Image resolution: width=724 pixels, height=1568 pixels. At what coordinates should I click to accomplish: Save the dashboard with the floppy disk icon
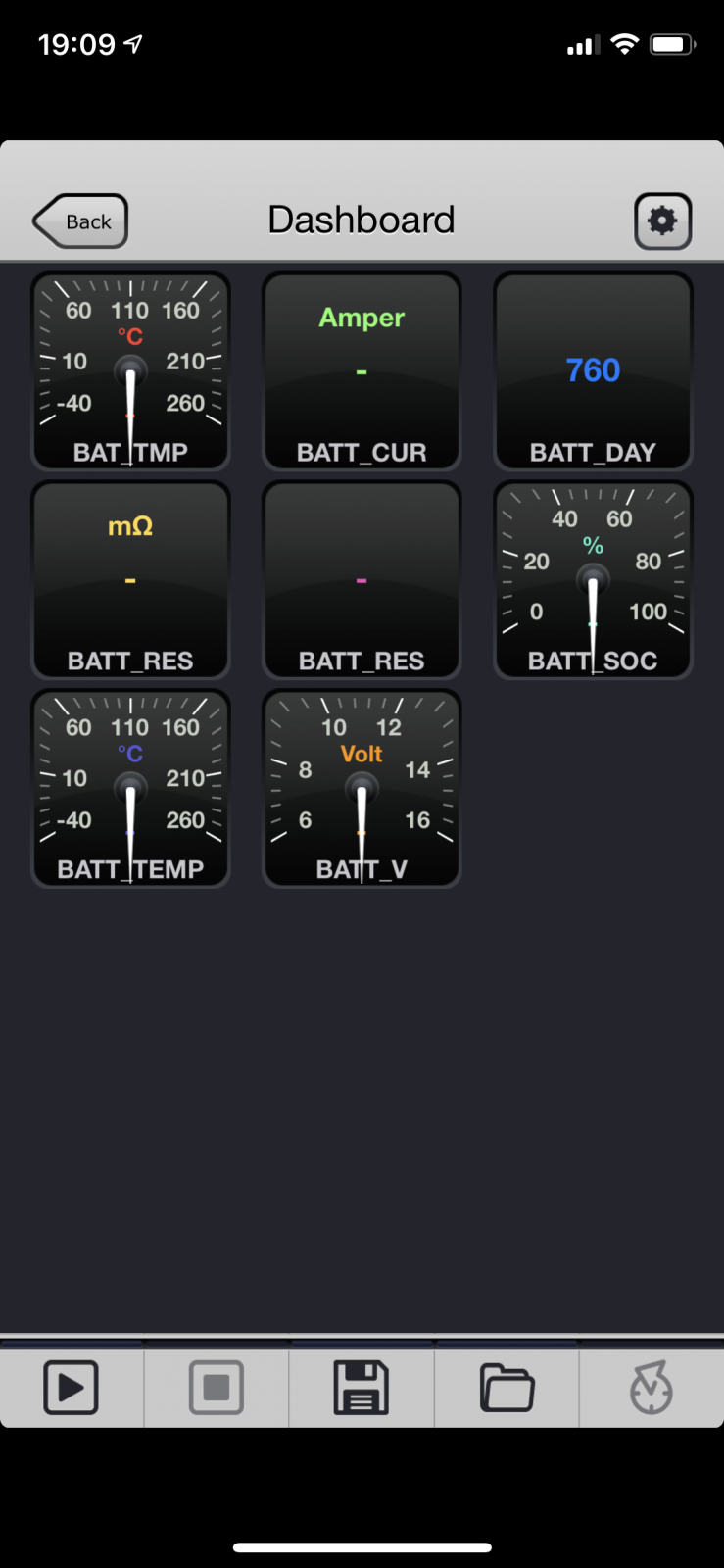(362, 1388)
